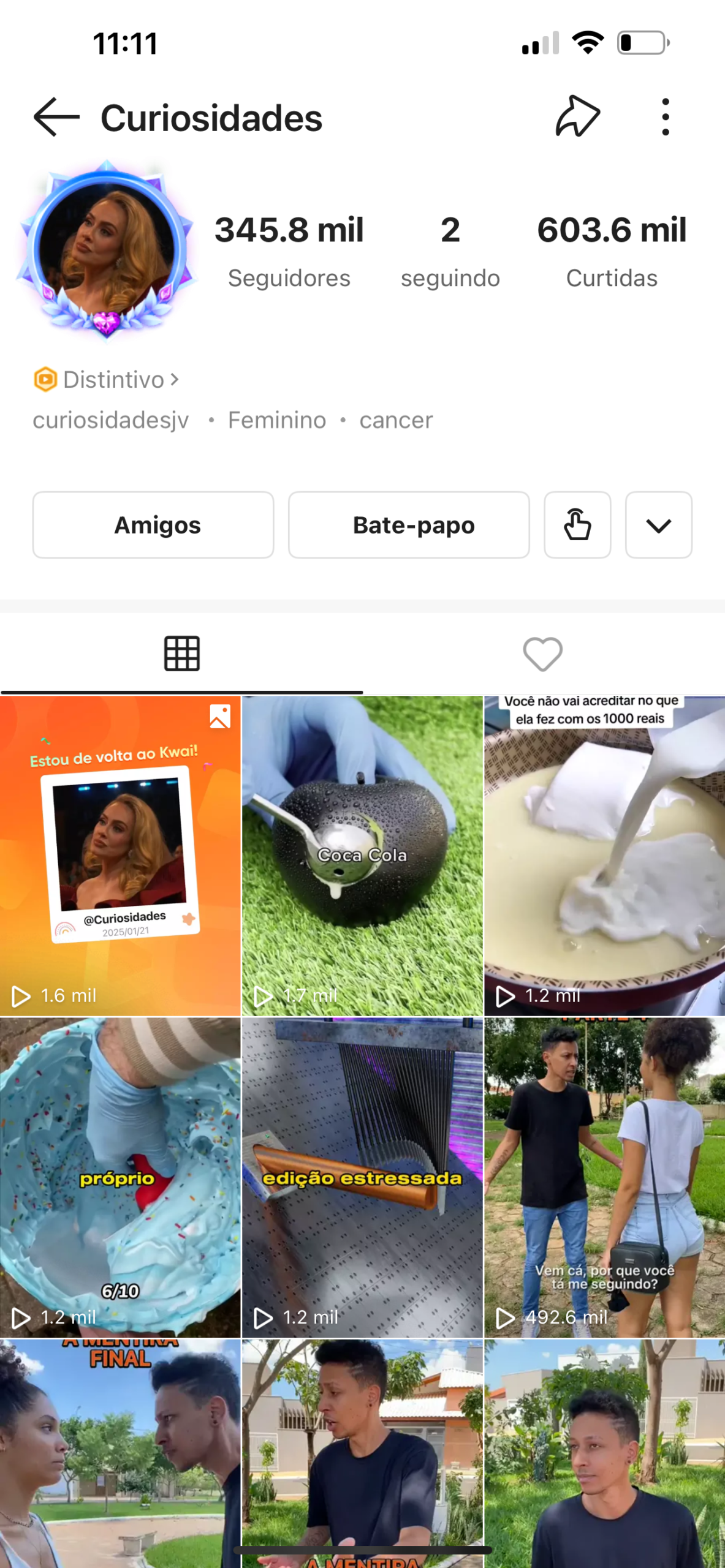725x1568 pixels.
Task: Tap the poke hand icon button
Action: 577,525
